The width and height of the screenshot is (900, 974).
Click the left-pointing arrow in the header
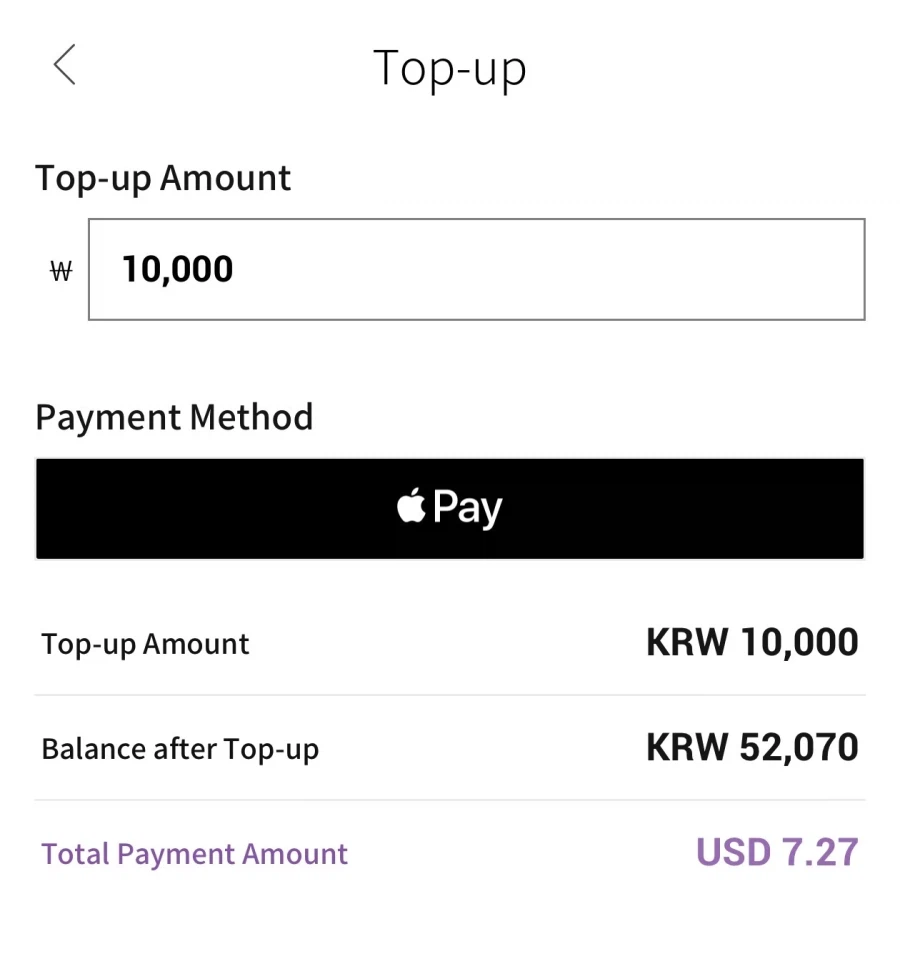coord(63,64)
